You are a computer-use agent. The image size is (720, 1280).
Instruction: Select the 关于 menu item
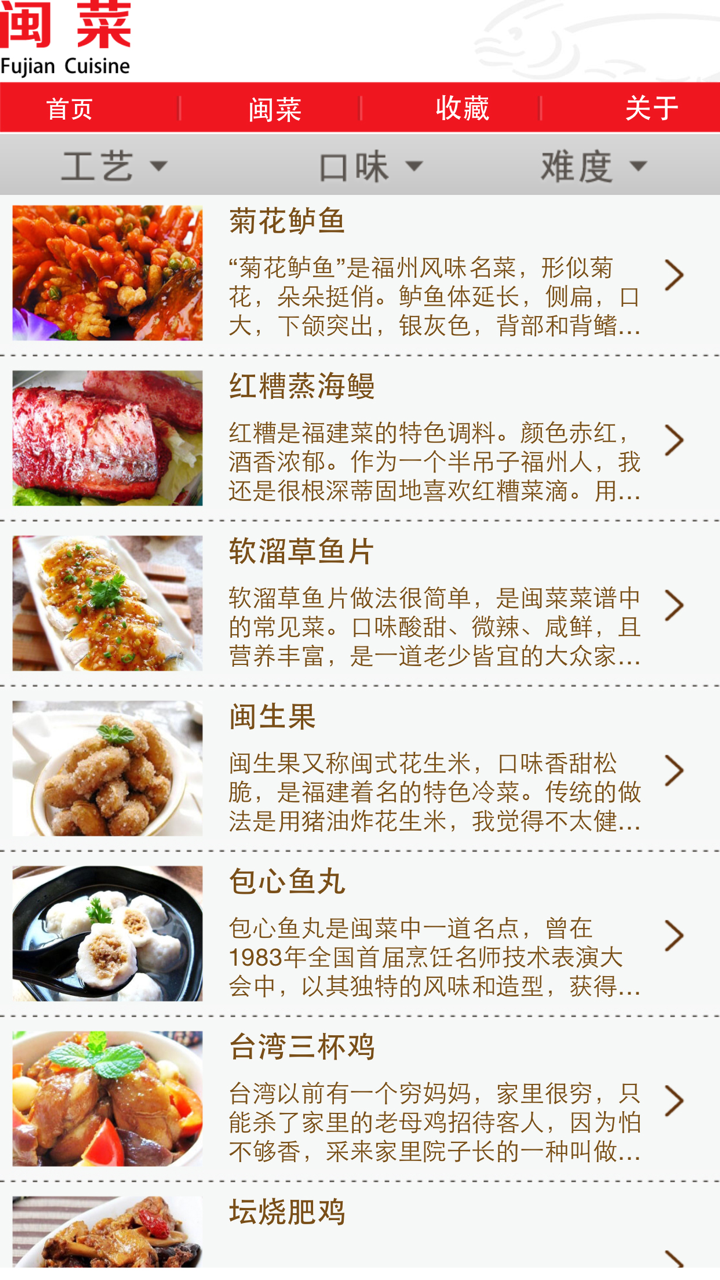tap(649, 108)
